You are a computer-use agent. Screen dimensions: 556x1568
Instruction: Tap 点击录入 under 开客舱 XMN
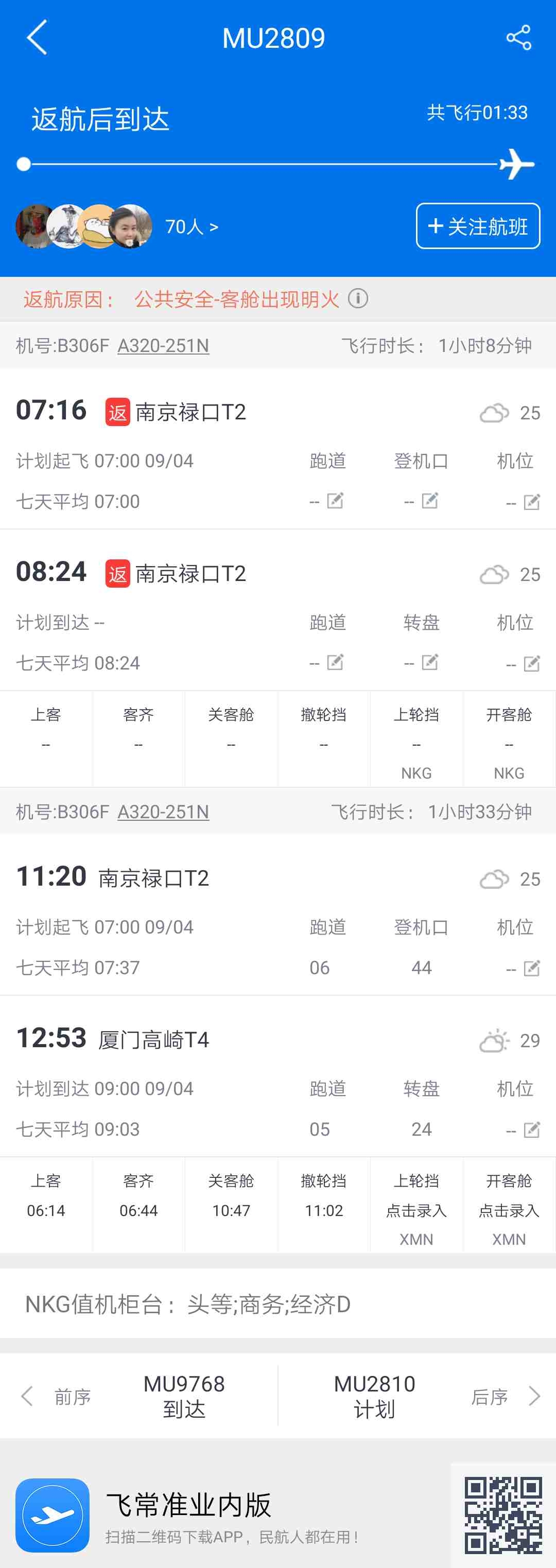point(509,1211)
